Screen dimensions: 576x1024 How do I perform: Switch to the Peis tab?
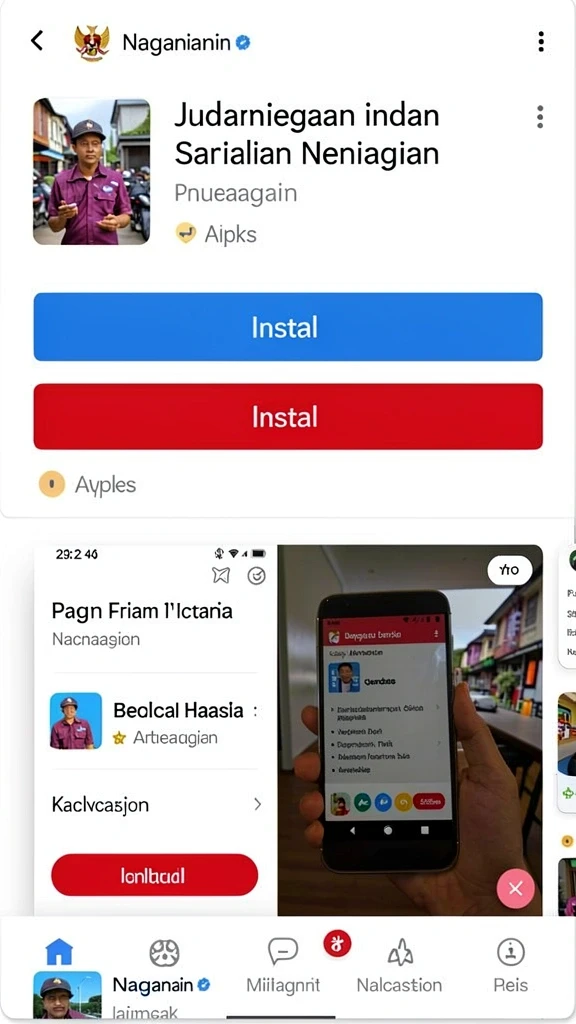(511, 967)
